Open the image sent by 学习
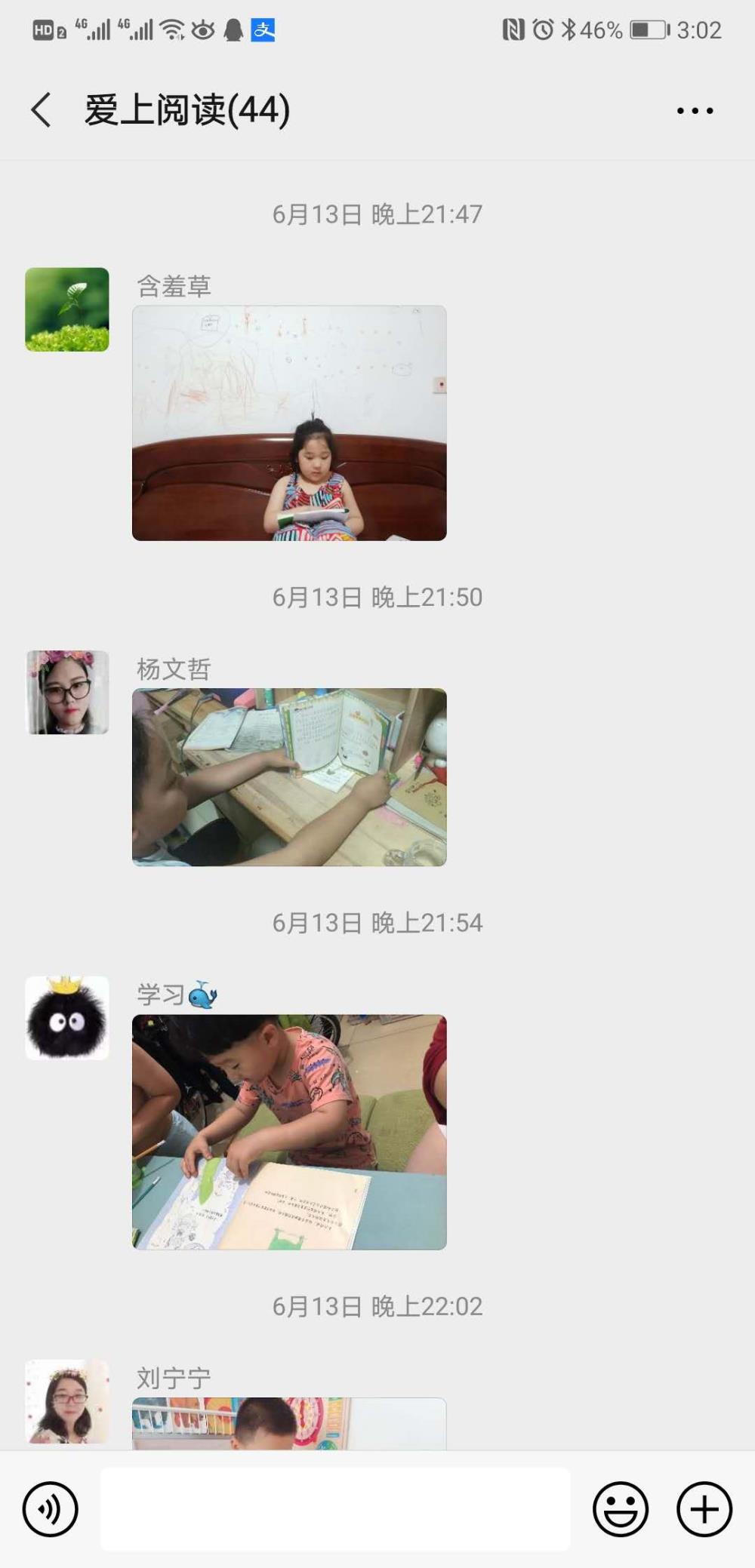 pyautogui.click(x=289, y=1132)
